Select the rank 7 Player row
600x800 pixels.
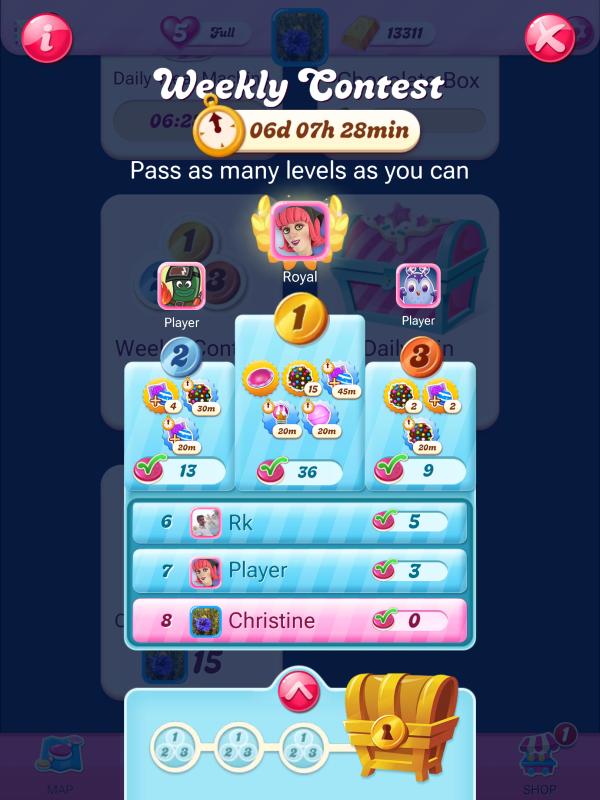pyautogui.click(x=300, y=570)
